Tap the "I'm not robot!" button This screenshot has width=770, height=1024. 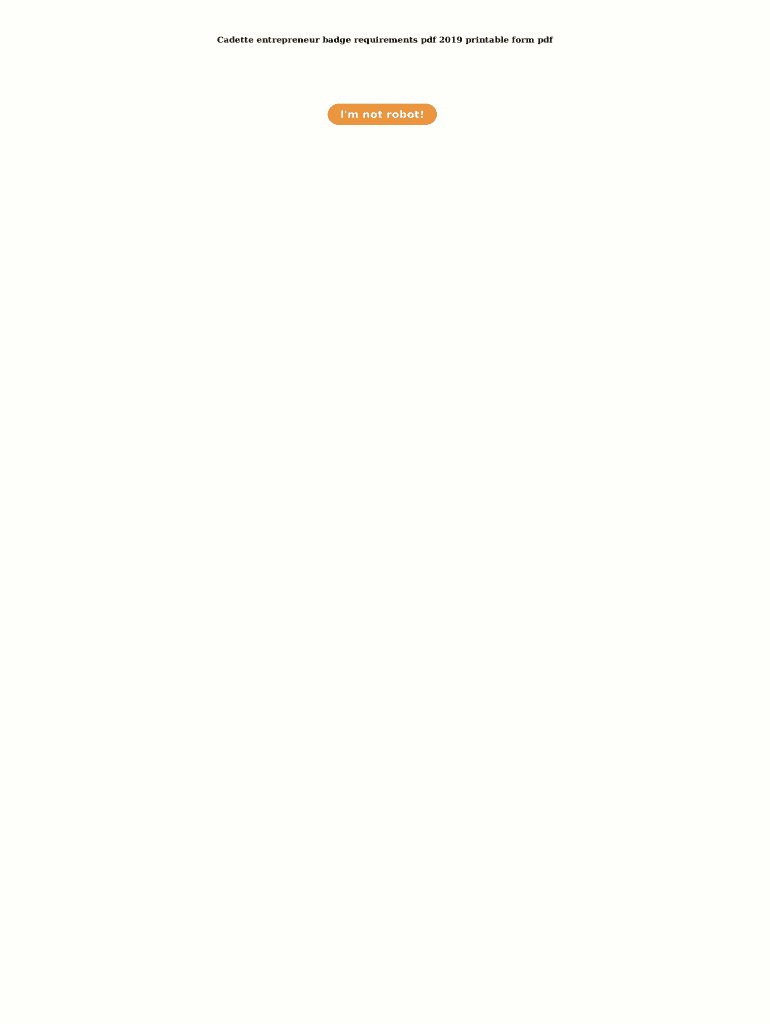tap(382, 115)
